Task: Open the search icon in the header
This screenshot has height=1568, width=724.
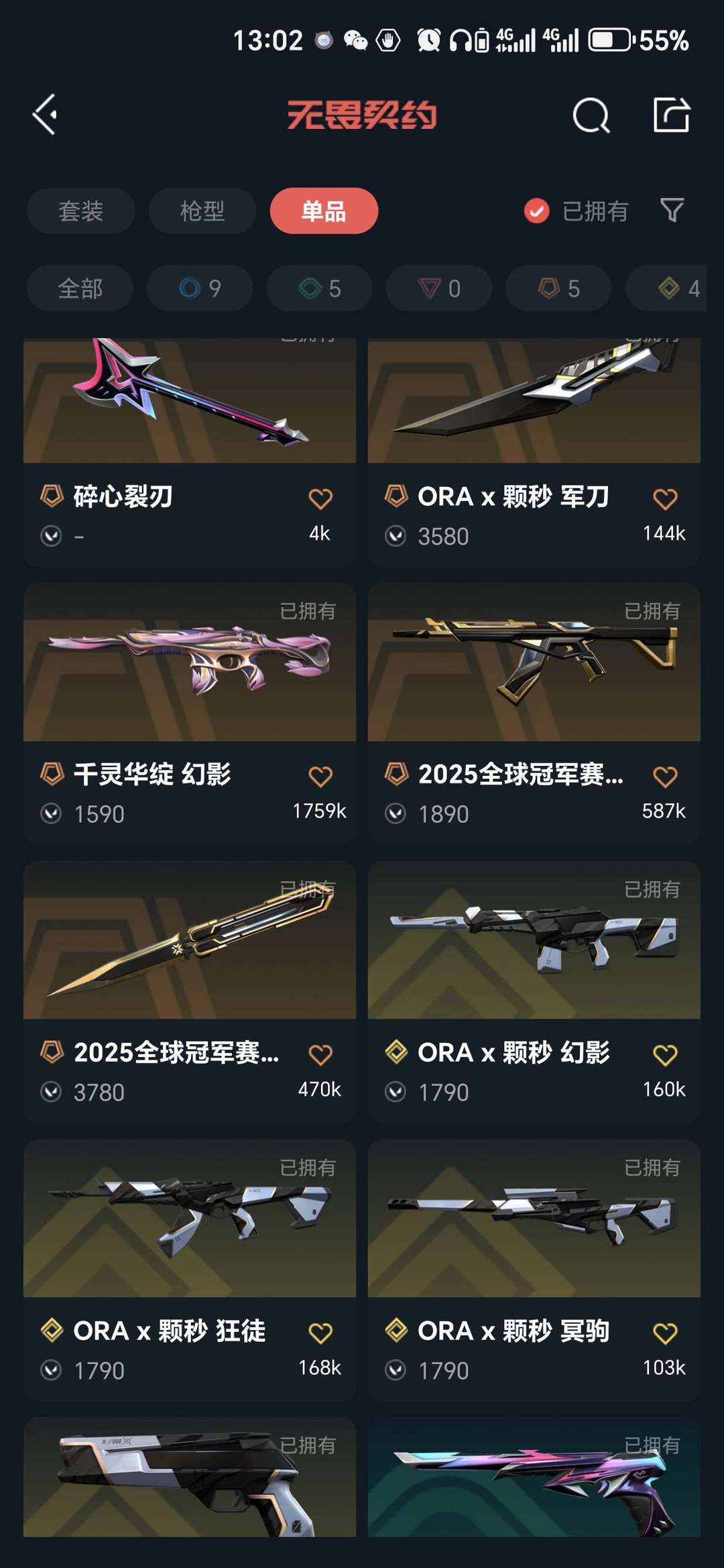Action: coord(591,115)
